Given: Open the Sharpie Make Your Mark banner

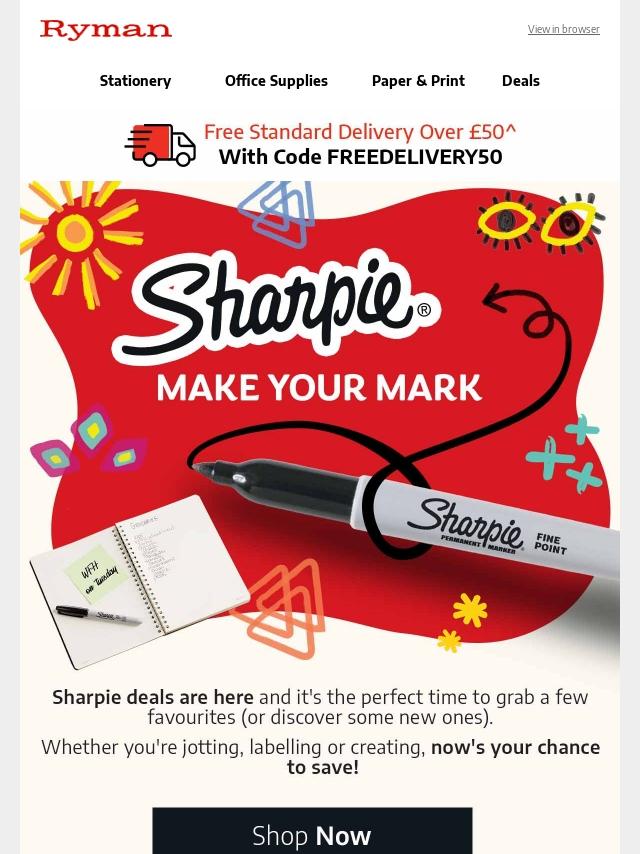Looking at the screenshot, I should click(320, 420).
